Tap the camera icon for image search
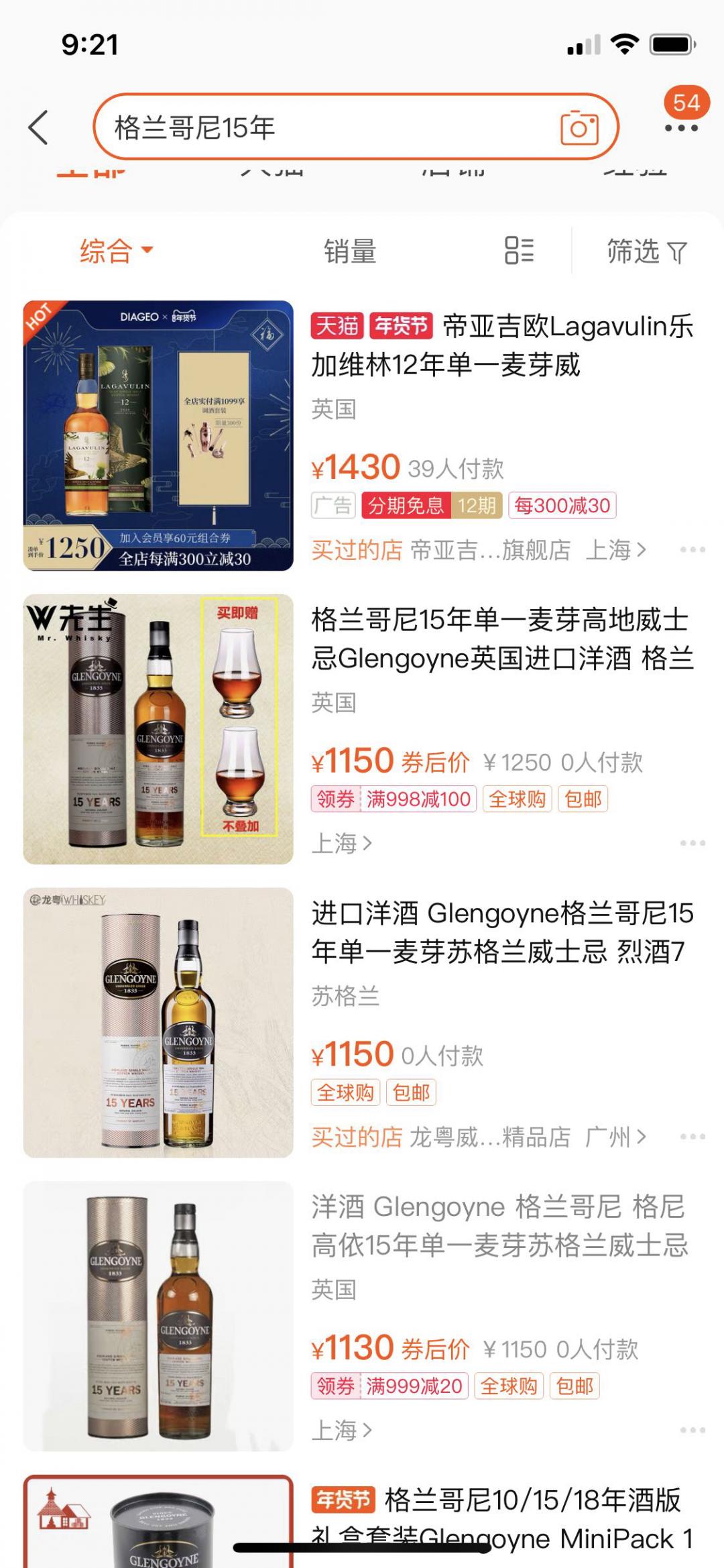This screenshot has width=724, height=1568. (581, 127)
